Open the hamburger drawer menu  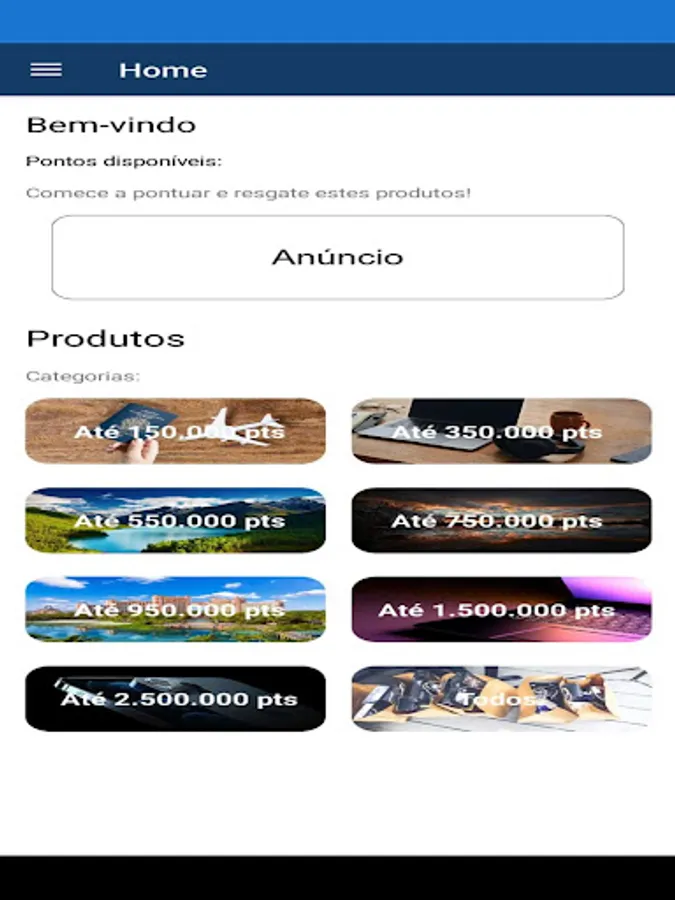click(46, 70)
